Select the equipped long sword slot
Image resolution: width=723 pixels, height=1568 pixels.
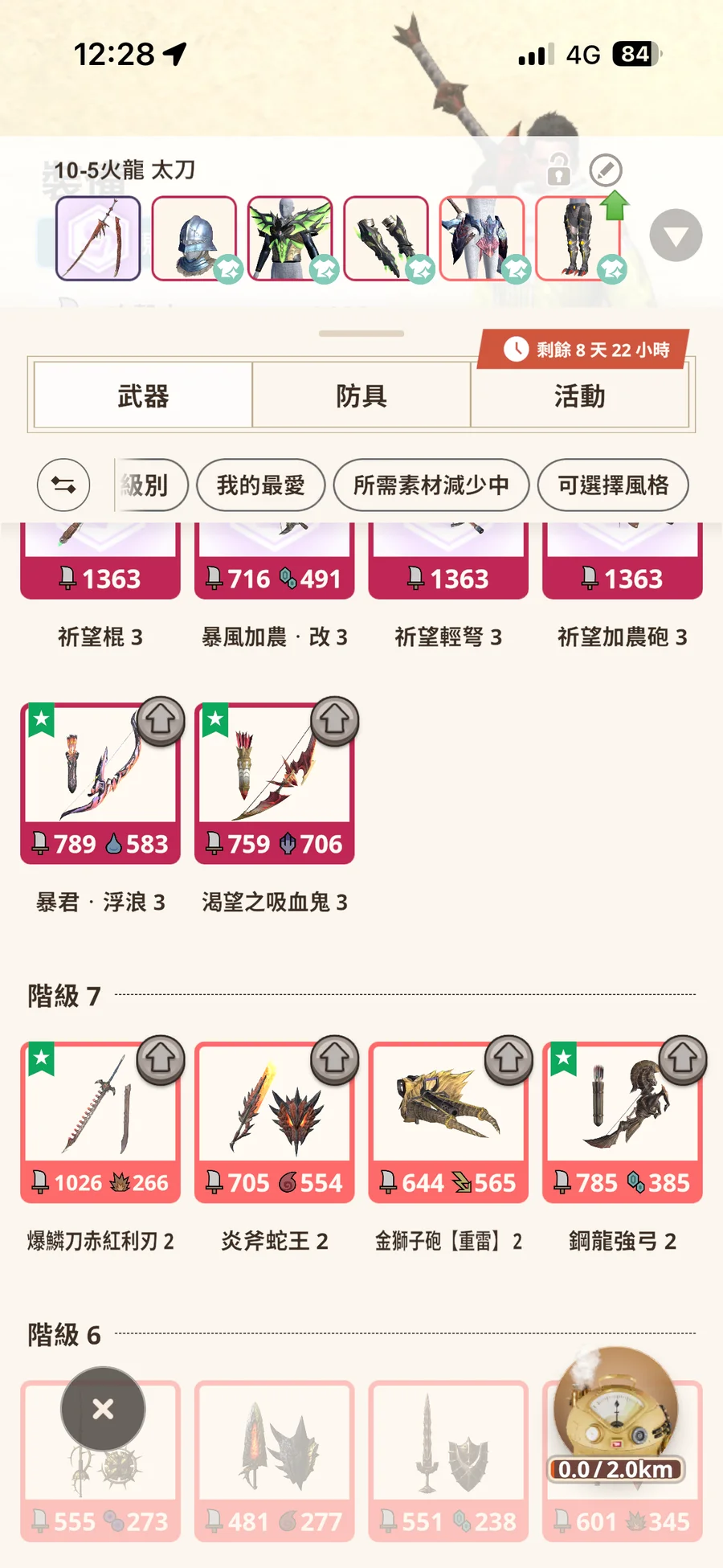click(98, 239)
